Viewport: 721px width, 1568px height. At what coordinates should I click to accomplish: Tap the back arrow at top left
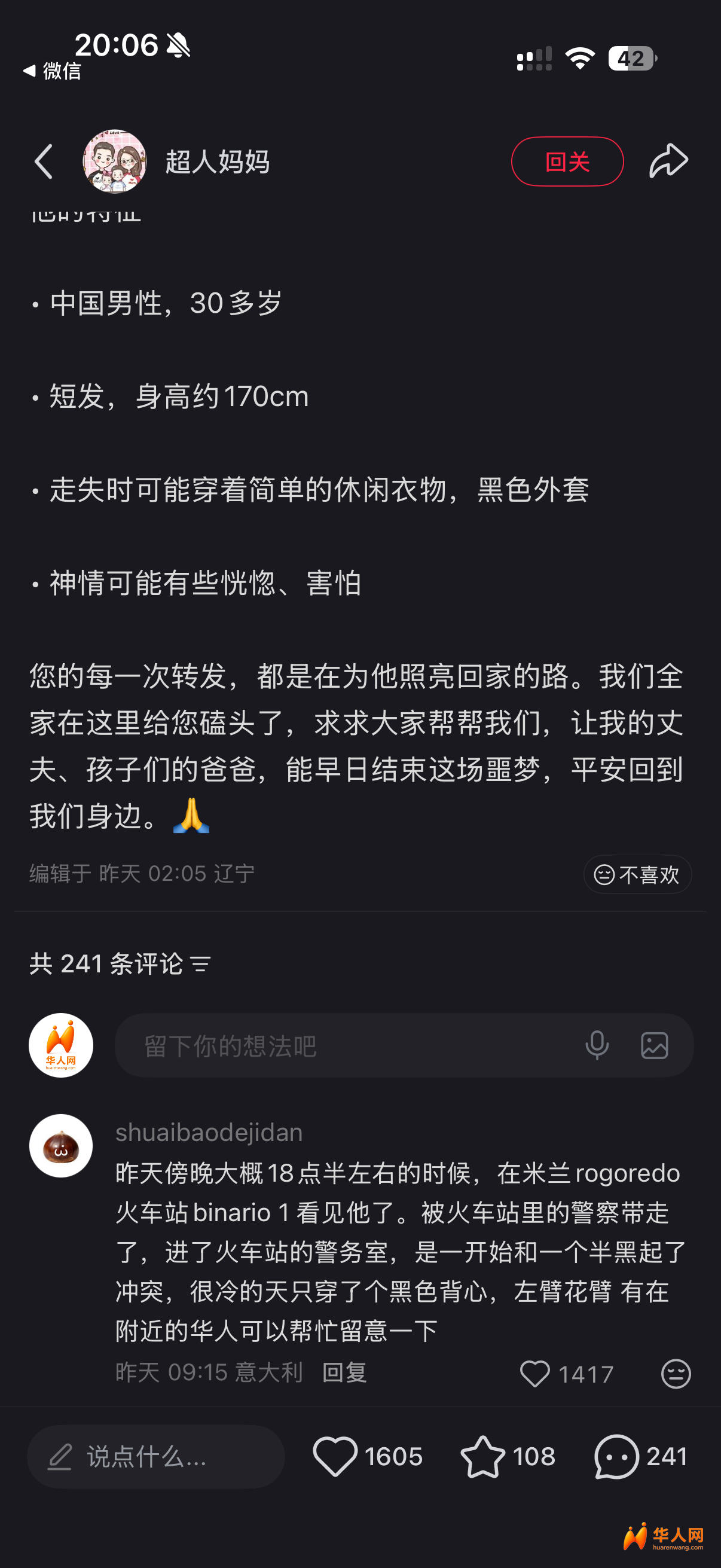pos(43,161)
